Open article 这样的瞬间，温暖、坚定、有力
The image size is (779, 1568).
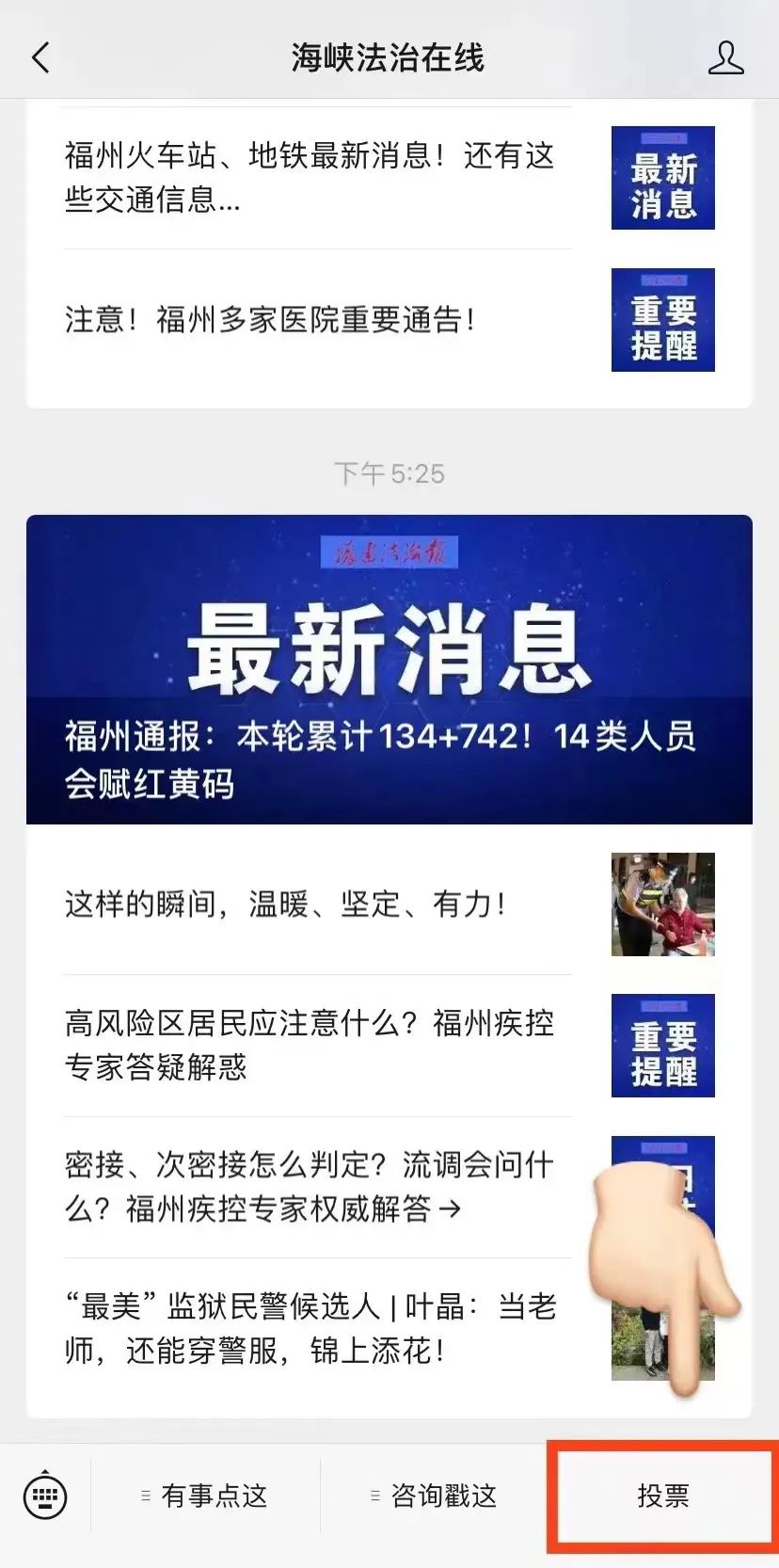[287, 904]
